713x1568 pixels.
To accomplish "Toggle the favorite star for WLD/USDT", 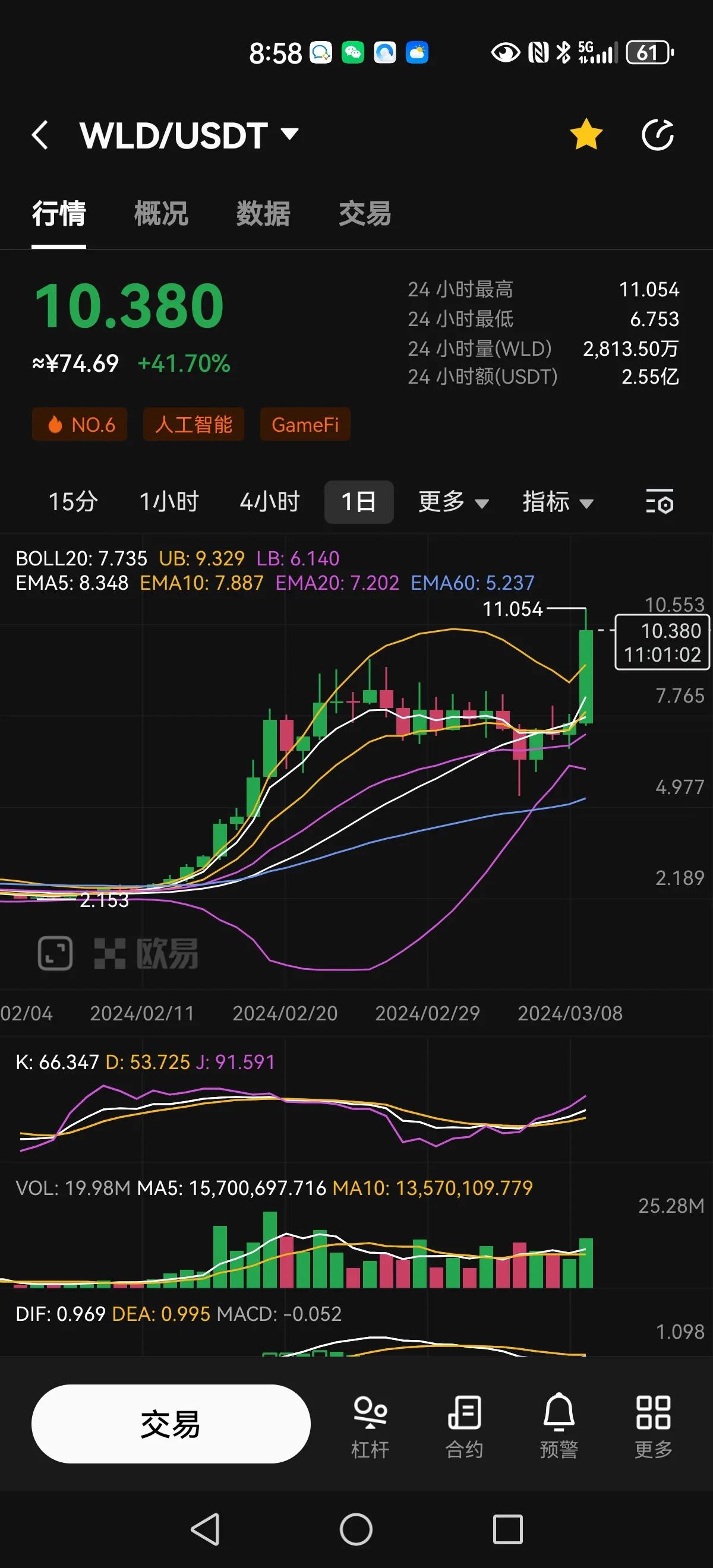I will click(x=586, y=134).
